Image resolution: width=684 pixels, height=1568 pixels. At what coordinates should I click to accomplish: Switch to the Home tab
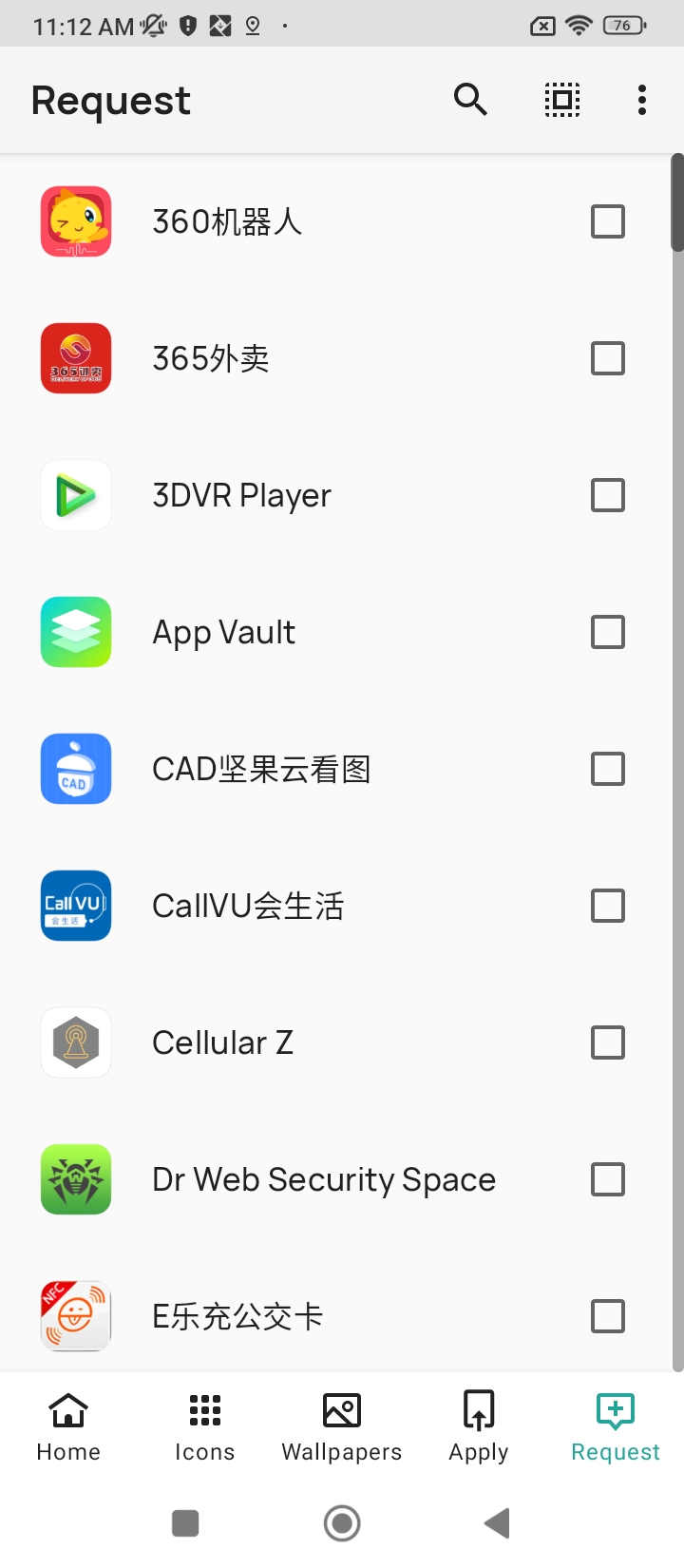[x=68, y=1426]
